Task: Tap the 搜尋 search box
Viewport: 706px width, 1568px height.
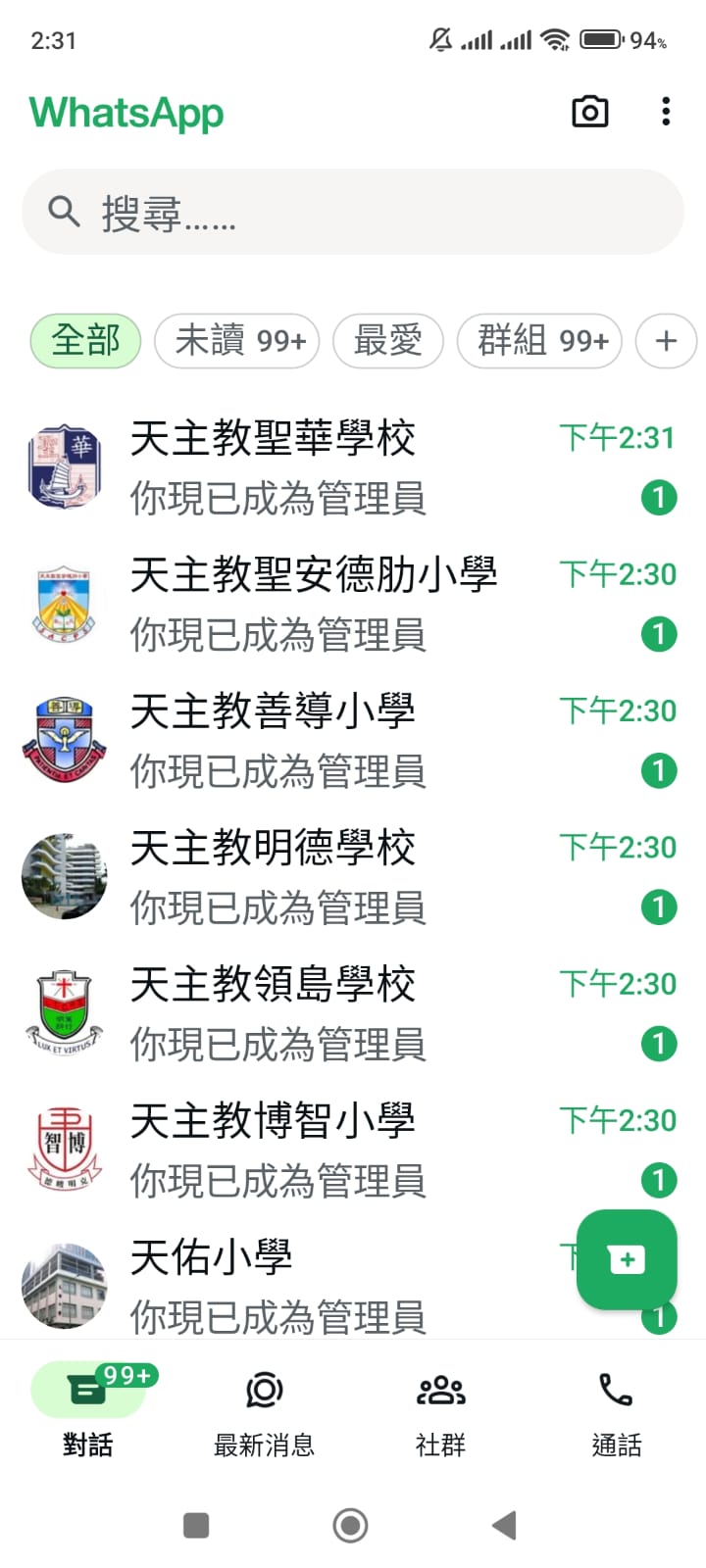Action: coord(353,212)
